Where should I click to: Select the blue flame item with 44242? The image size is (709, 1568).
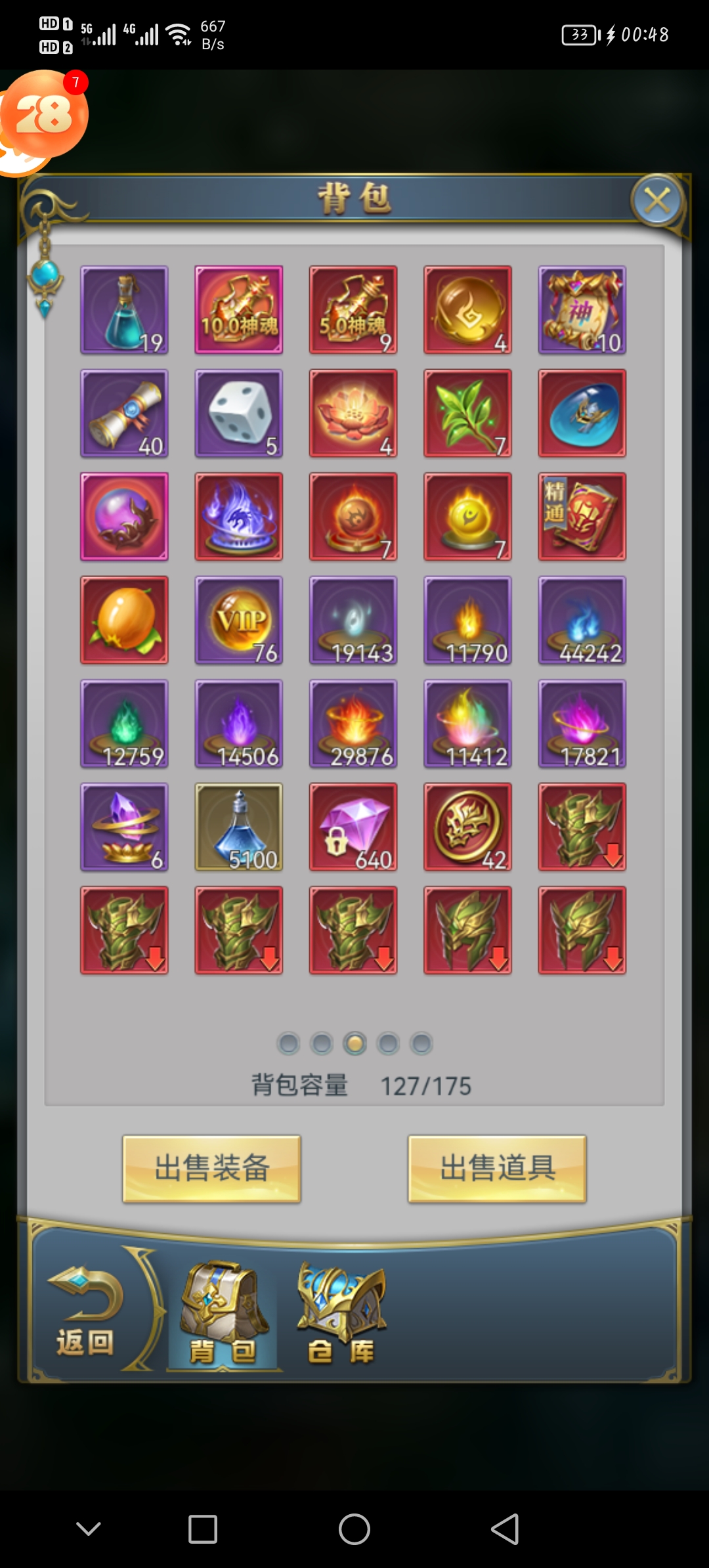point(582,620)
